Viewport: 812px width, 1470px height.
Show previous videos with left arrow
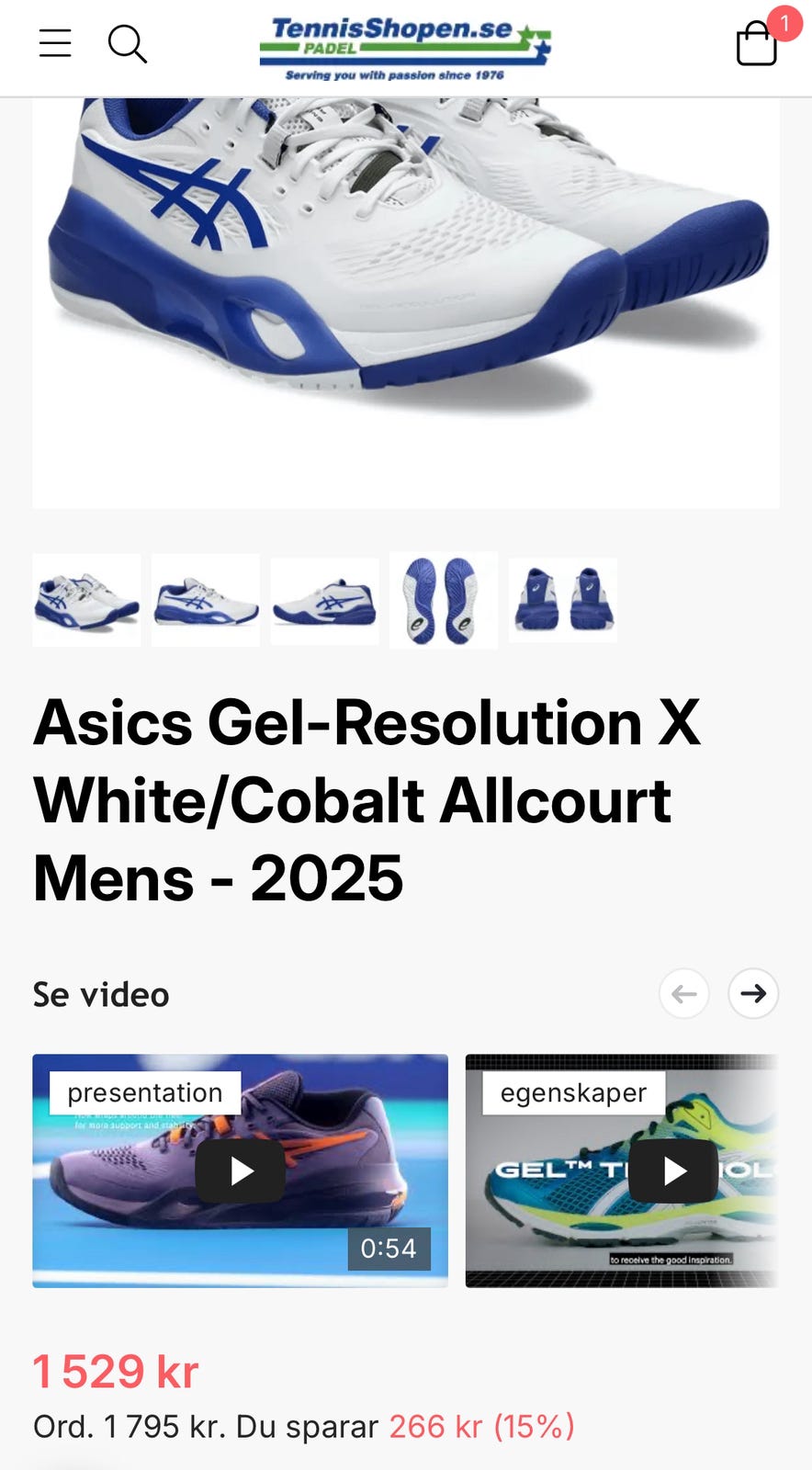point(684,993)
